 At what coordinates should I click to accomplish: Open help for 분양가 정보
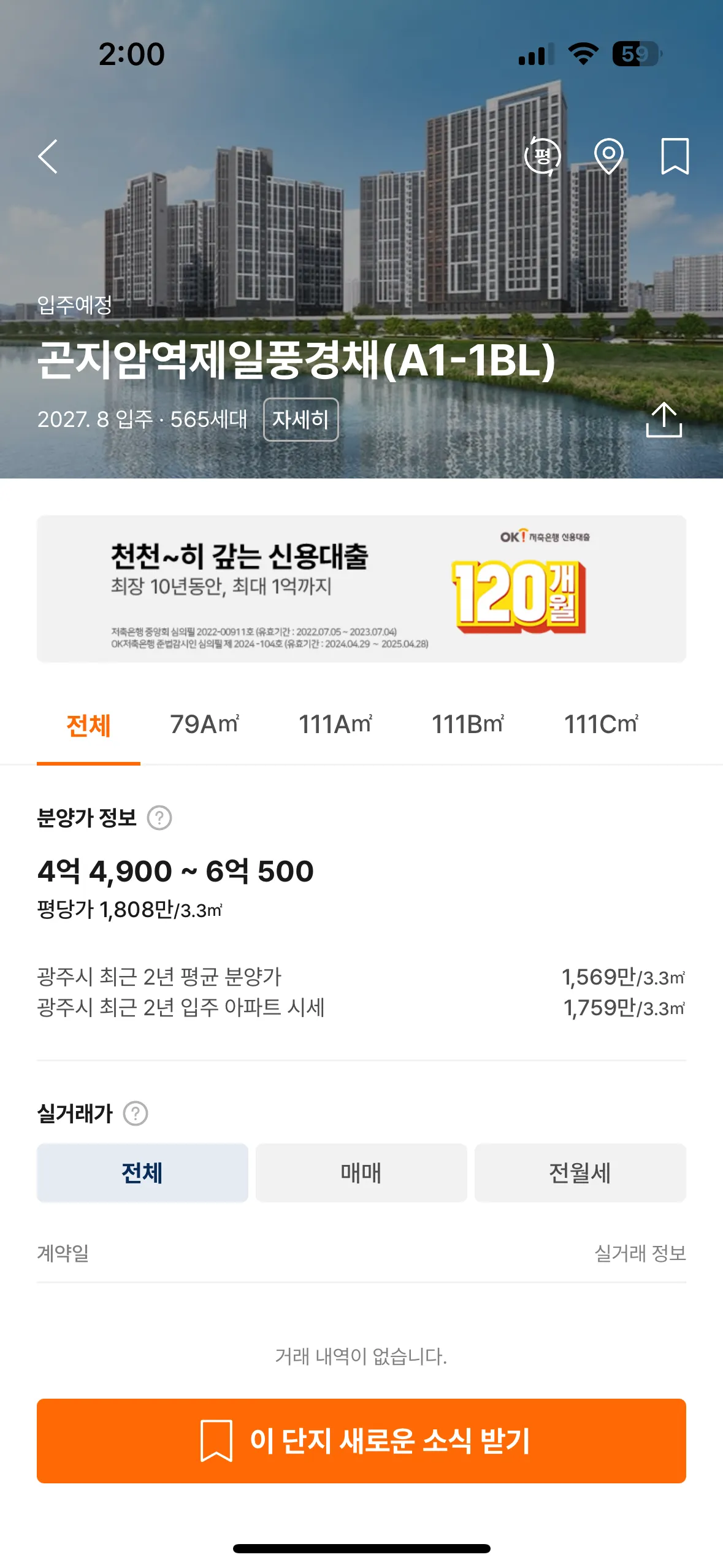tap(159, 818)
